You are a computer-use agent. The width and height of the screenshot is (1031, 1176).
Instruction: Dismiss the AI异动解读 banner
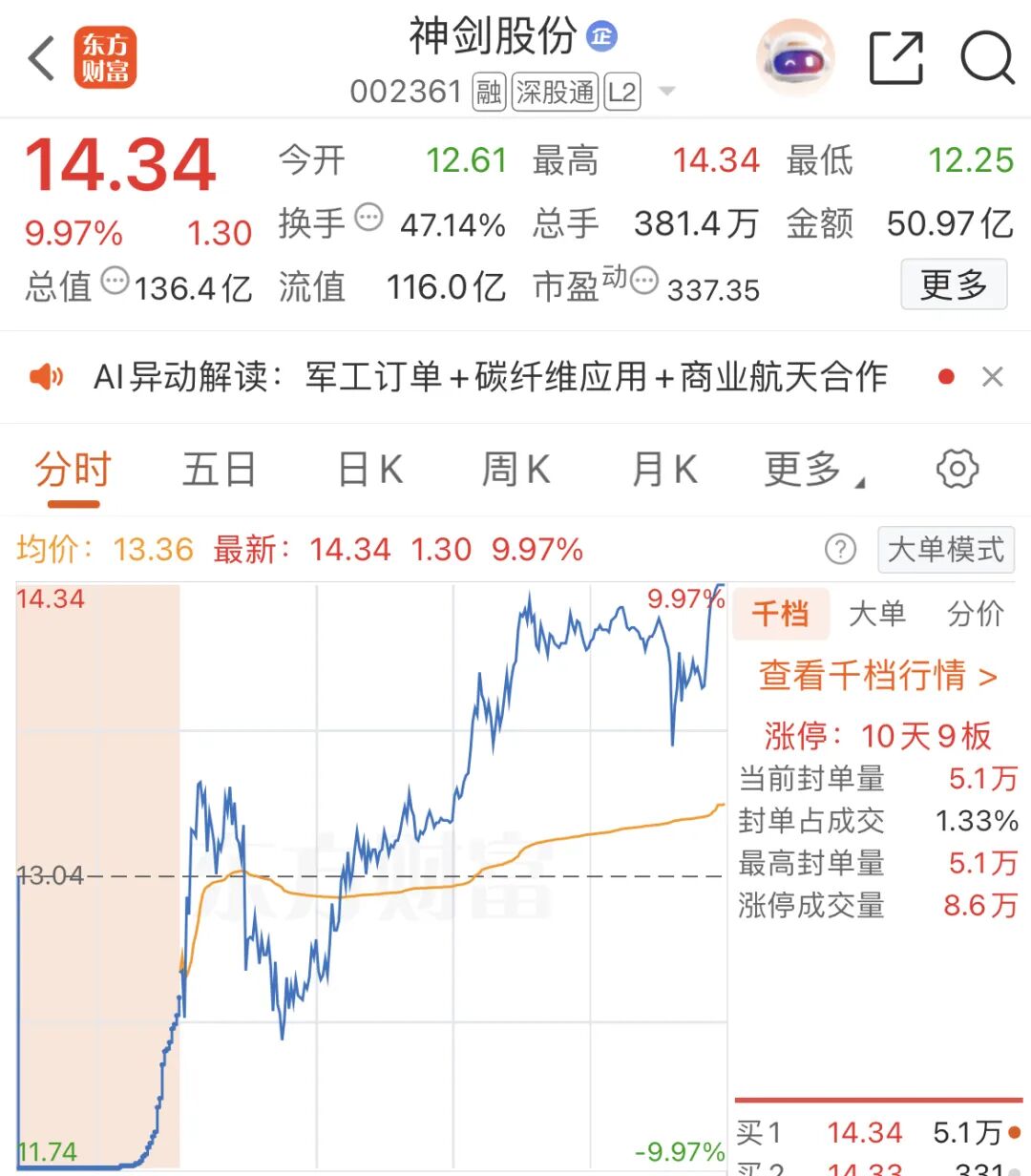tap(993, 377)
